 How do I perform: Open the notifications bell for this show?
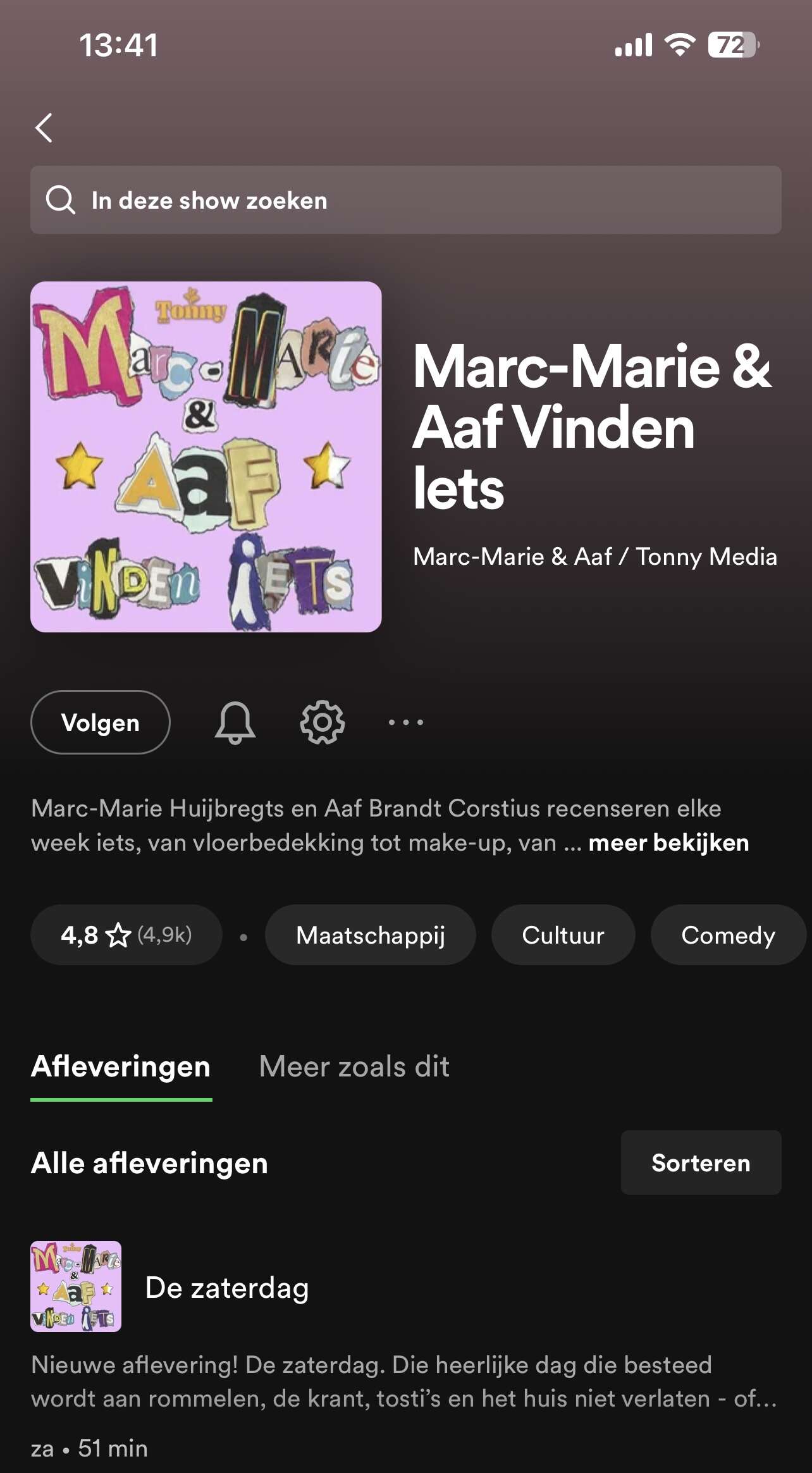(x=235, y=722)
